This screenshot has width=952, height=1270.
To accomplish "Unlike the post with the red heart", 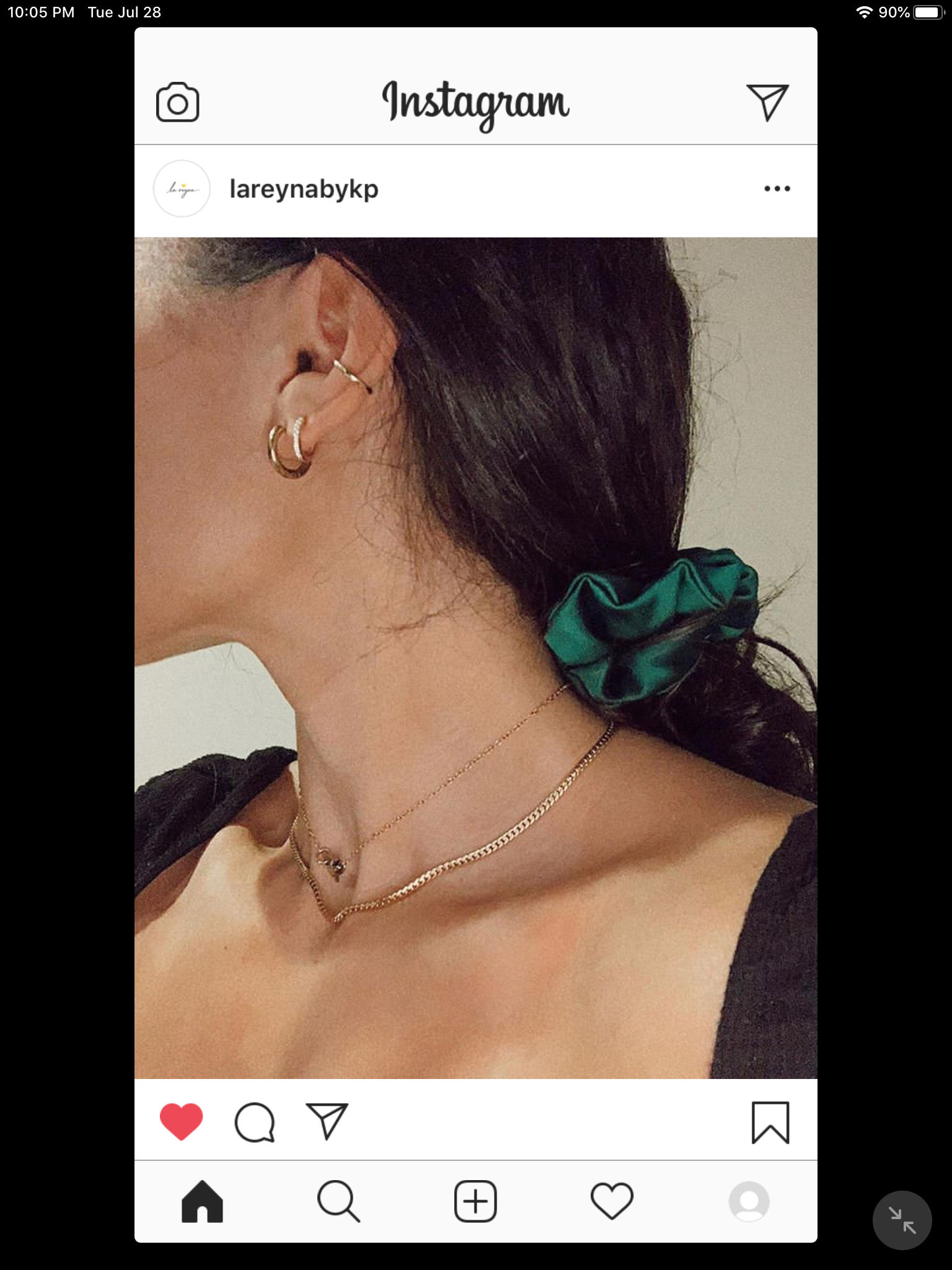I will coord(181,1121).
